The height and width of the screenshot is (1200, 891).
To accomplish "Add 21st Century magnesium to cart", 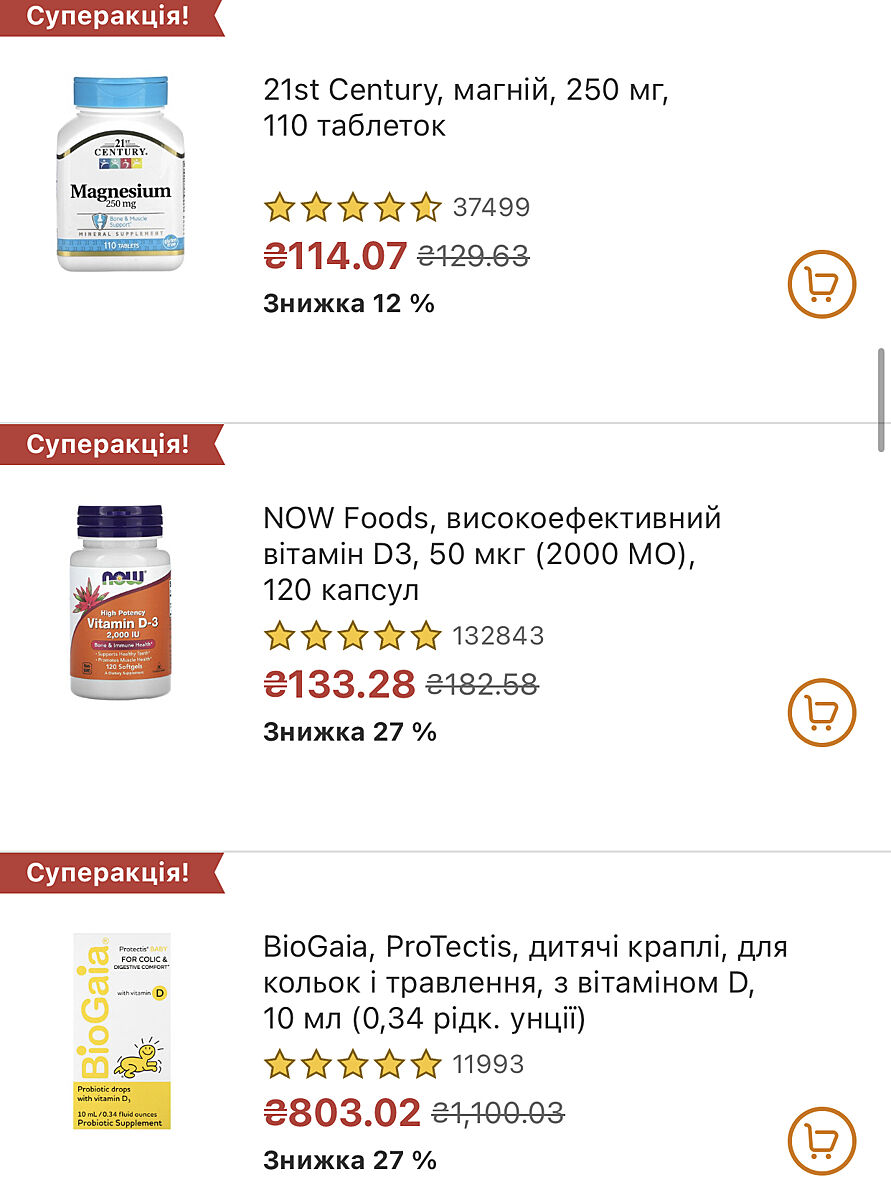I will (822, 284).
